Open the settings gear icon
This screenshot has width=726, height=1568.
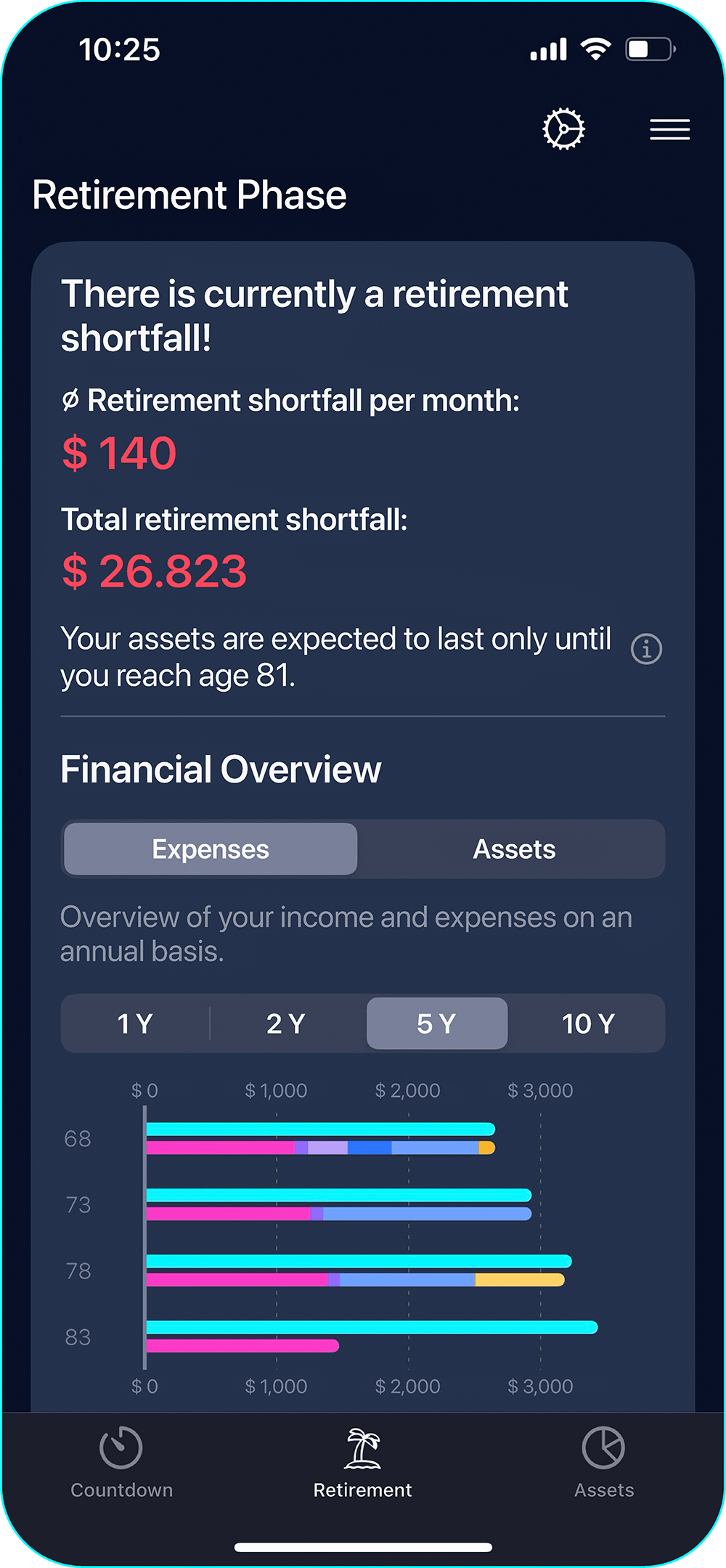pos(564,128)
